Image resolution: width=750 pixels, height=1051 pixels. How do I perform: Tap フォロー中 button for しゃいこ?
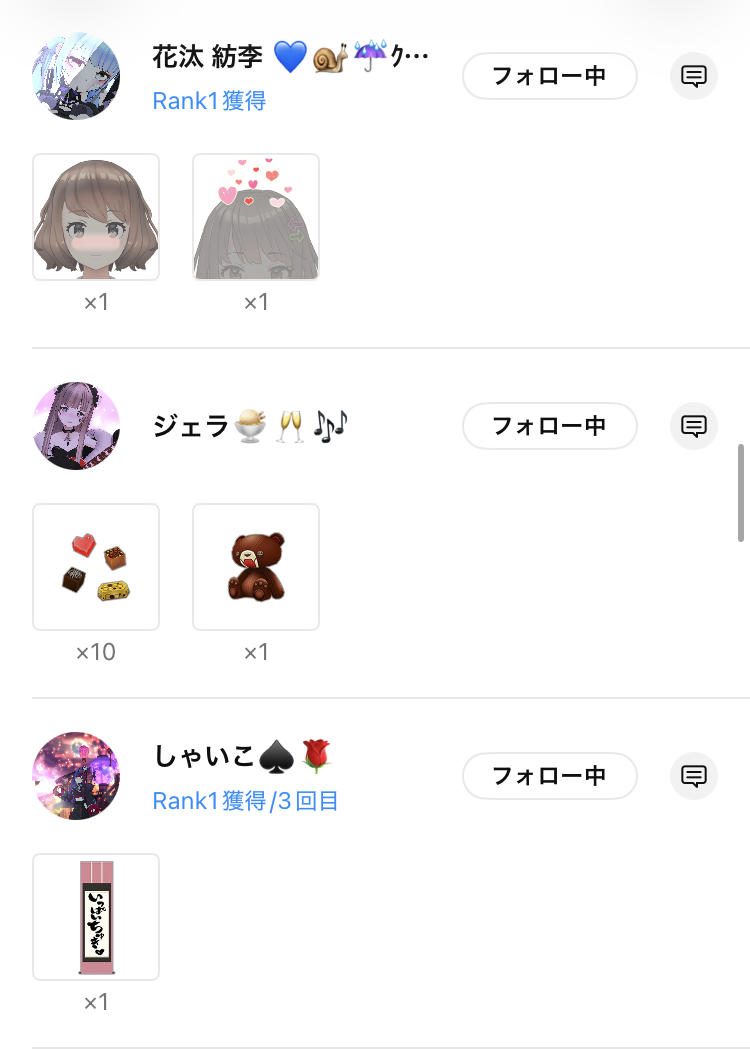point(549,776)
